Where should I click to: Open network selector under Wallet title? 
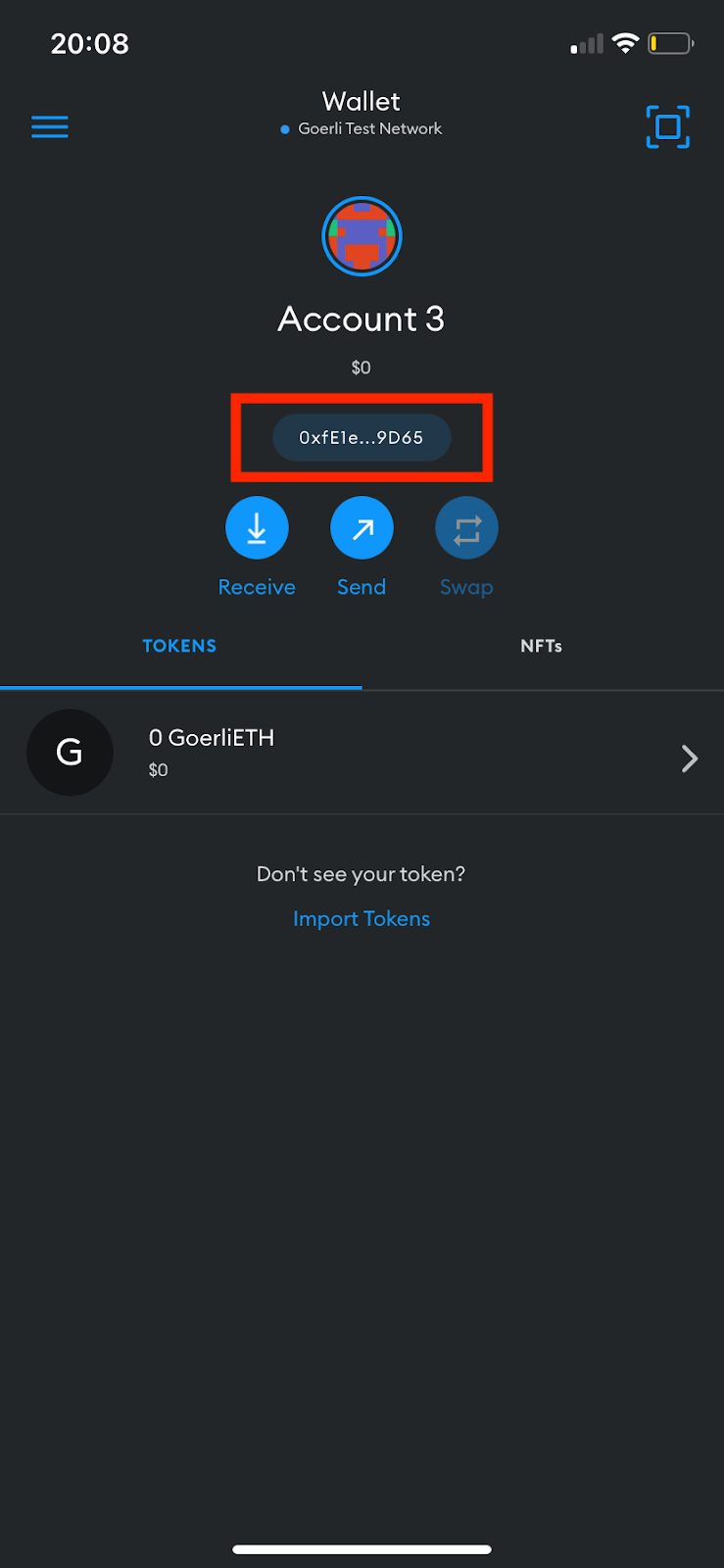[362, 128]
